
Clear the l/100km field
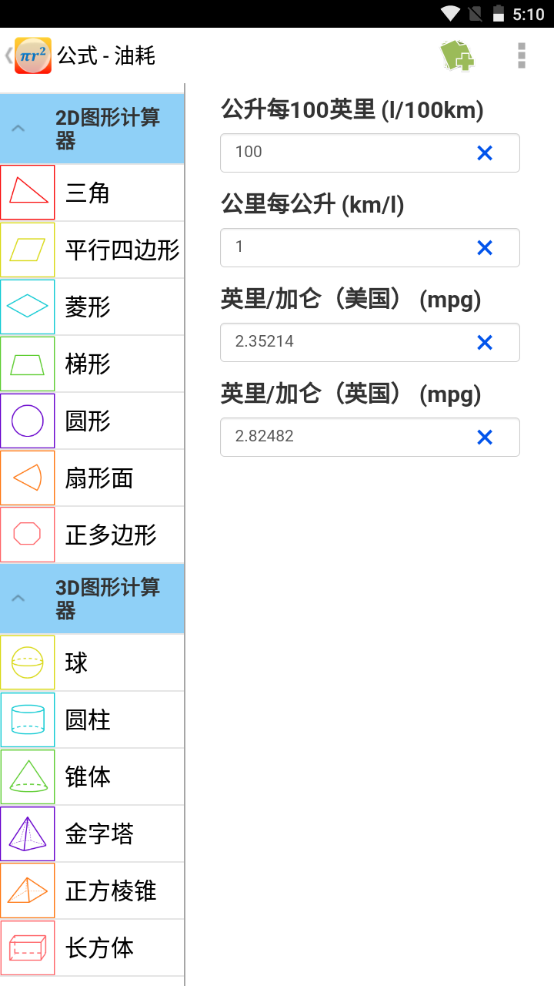pyautogui.click(x=484, y=153)
